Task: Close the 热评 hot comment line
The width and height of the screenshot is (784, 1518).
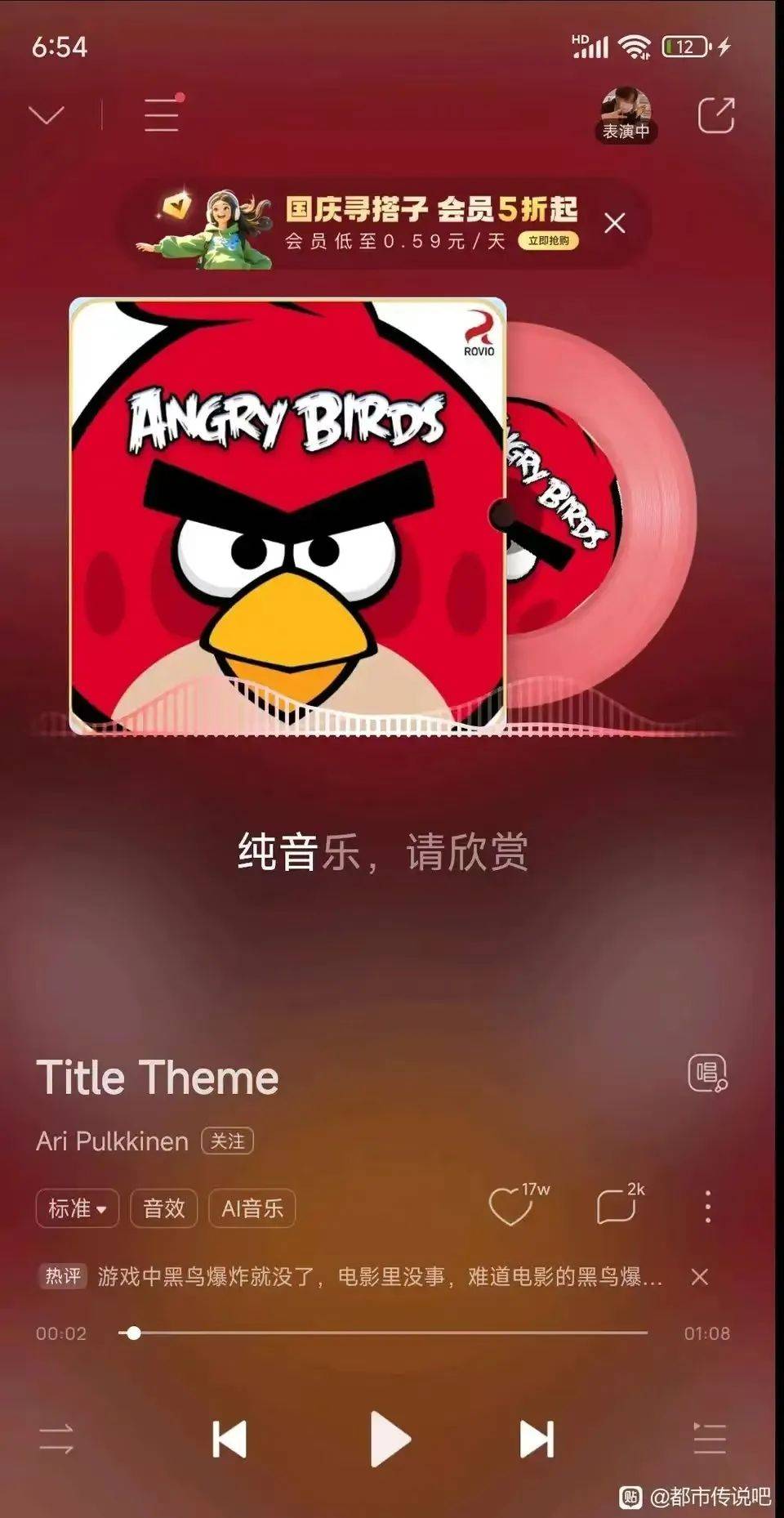Action: (x=699, y=1276)
